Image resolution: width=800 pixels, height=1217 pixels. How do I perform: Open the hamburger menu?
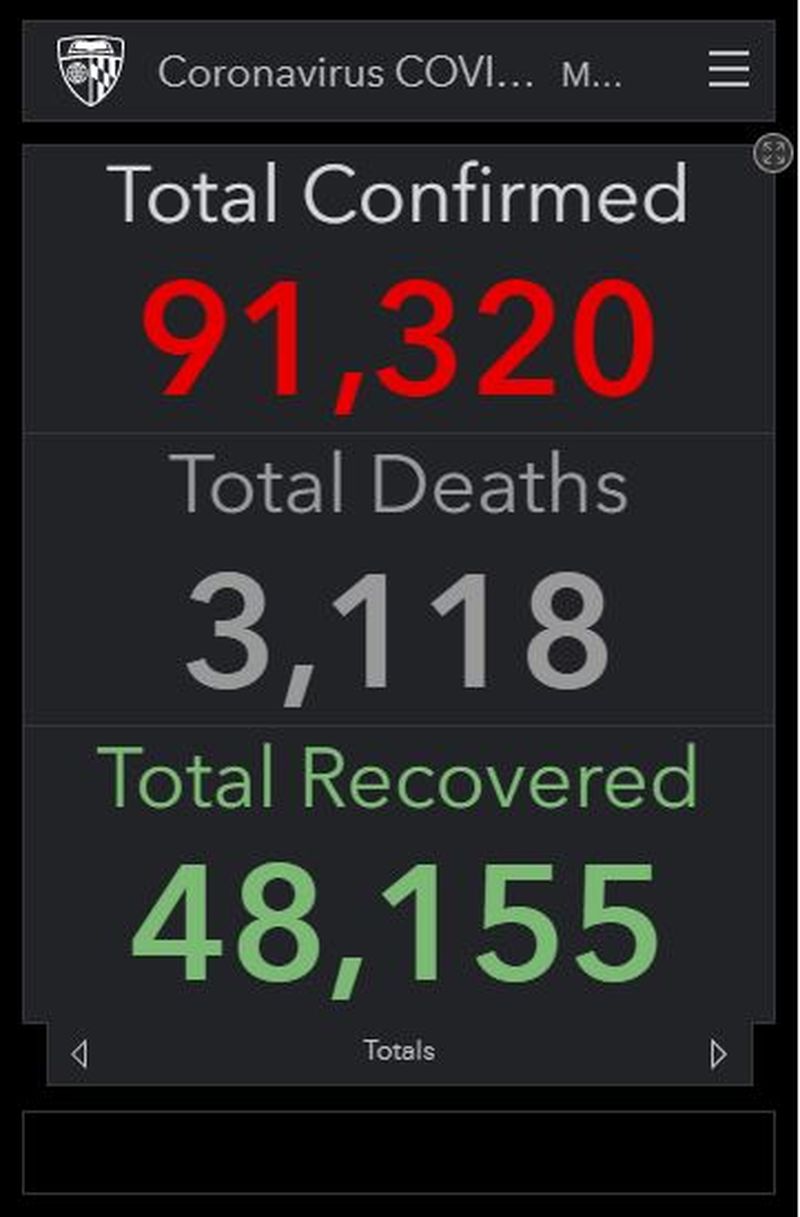729,71
